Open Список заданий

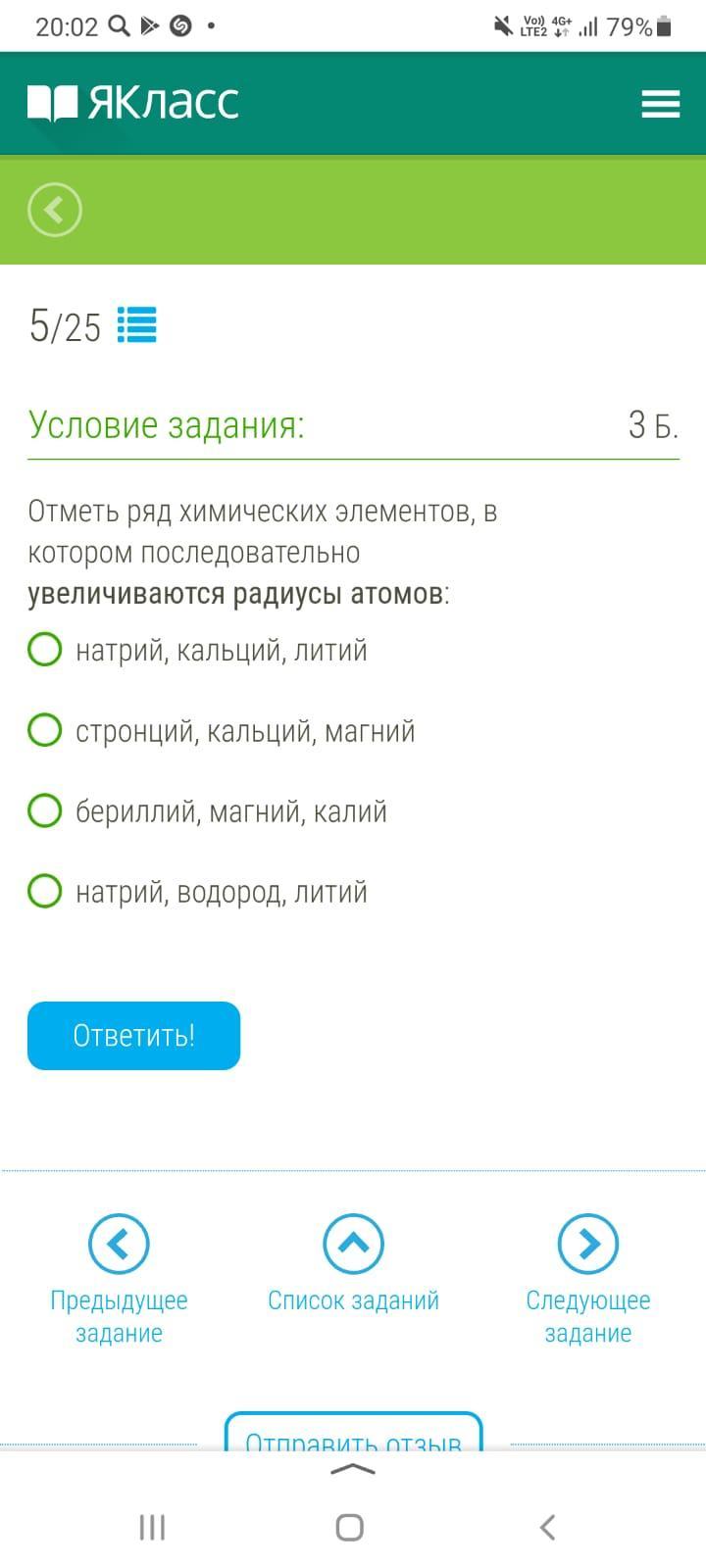coord(353,1264)
